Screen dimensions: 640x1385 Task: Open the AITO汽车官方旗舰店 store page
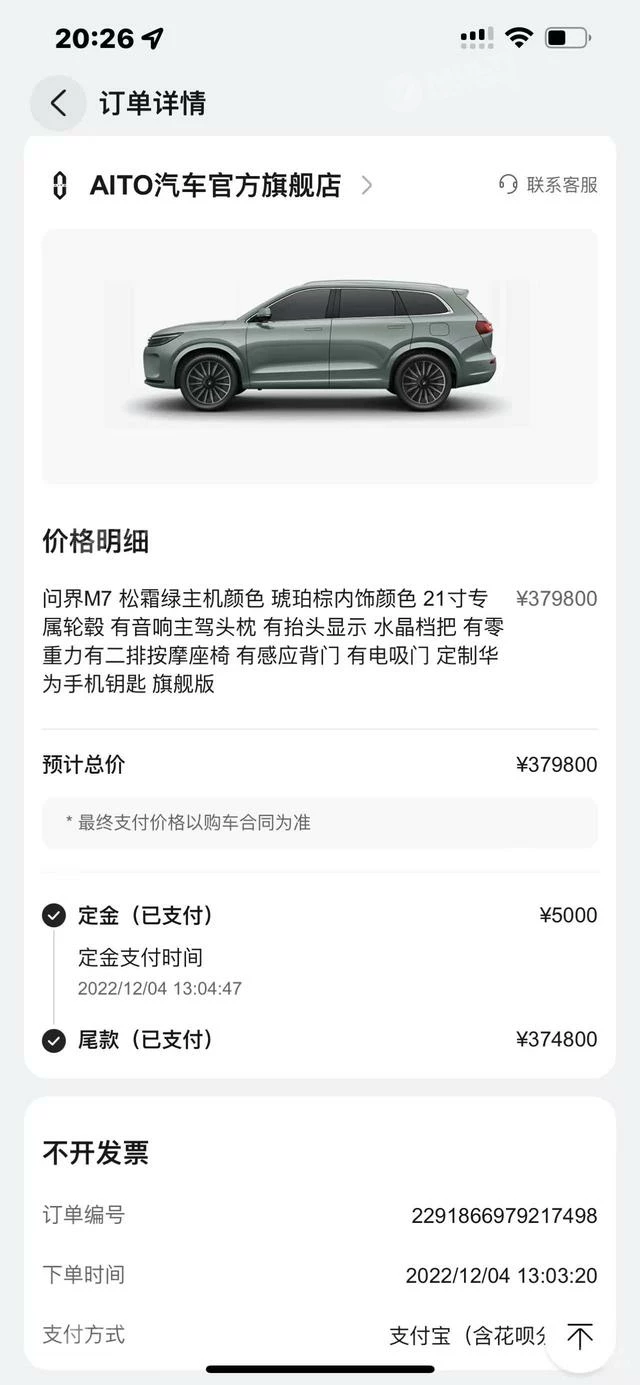[x=215, y=185]
